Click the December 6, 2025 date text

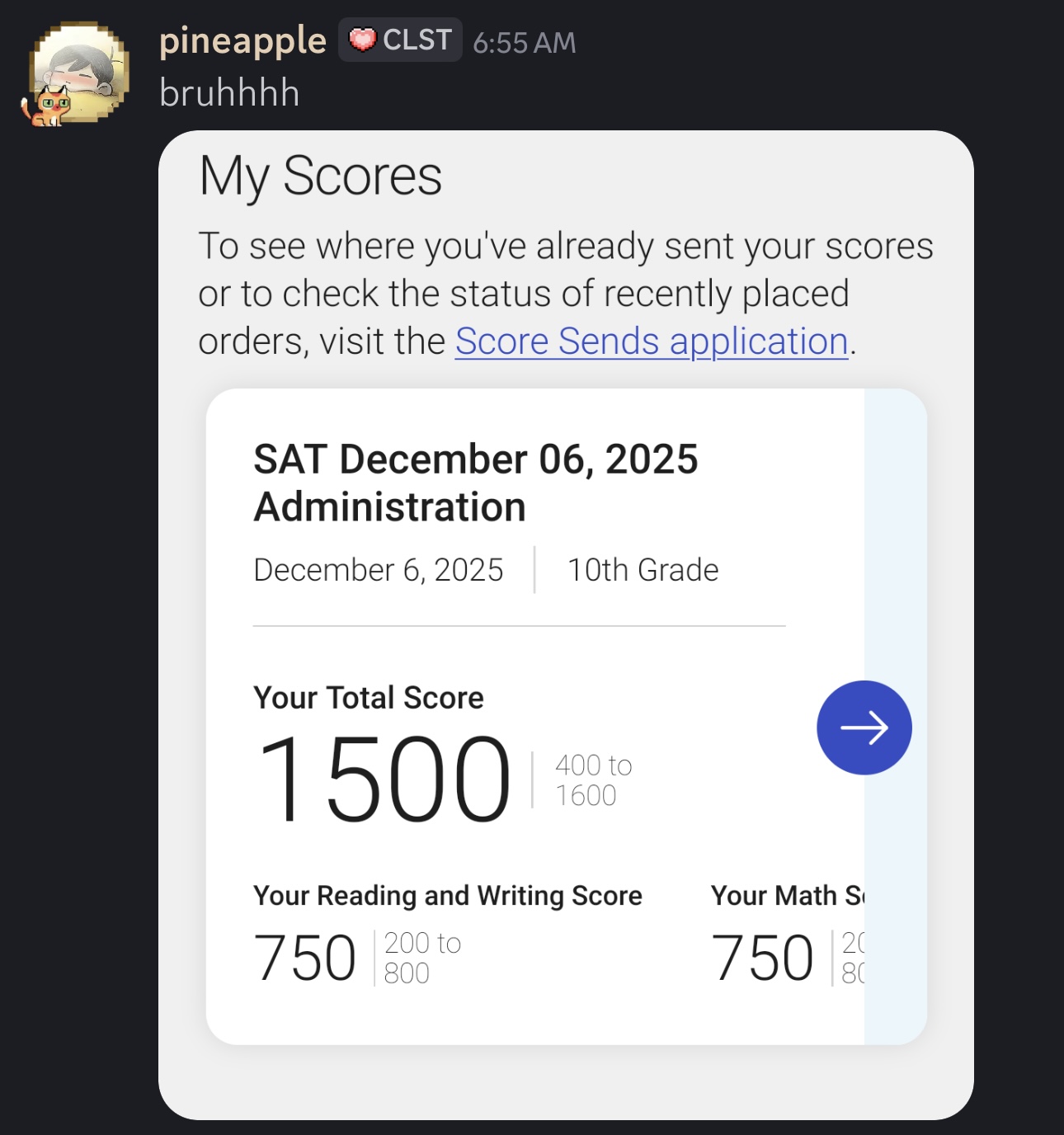coord(379,569)
